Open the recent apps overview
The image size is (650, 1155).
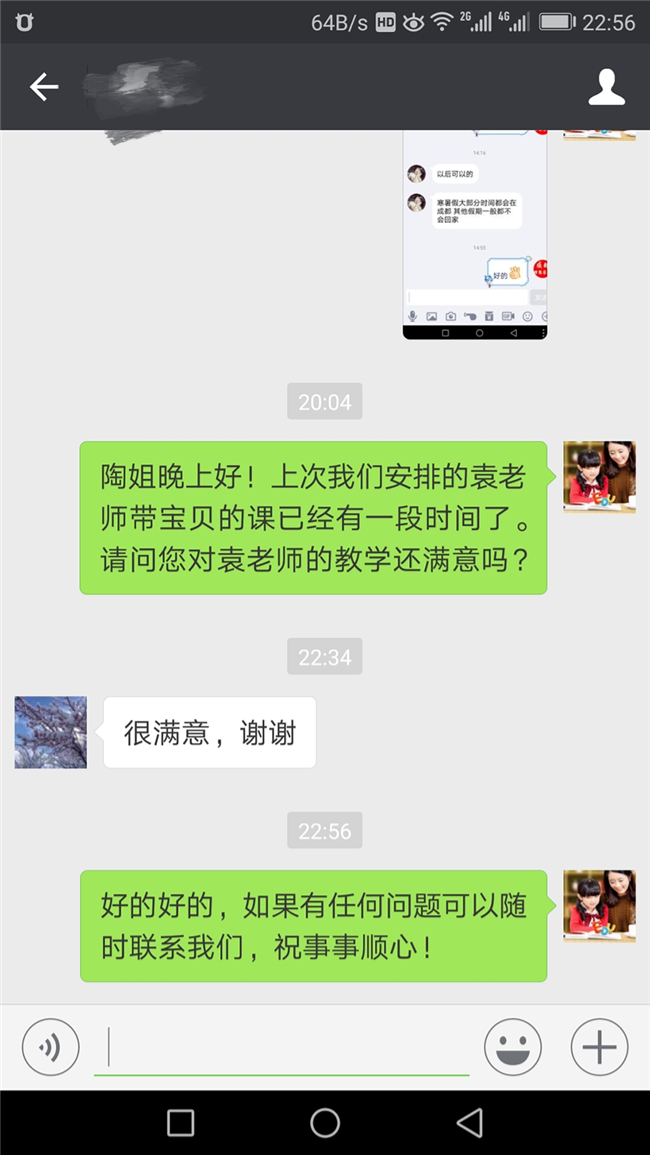(181, 1122)
